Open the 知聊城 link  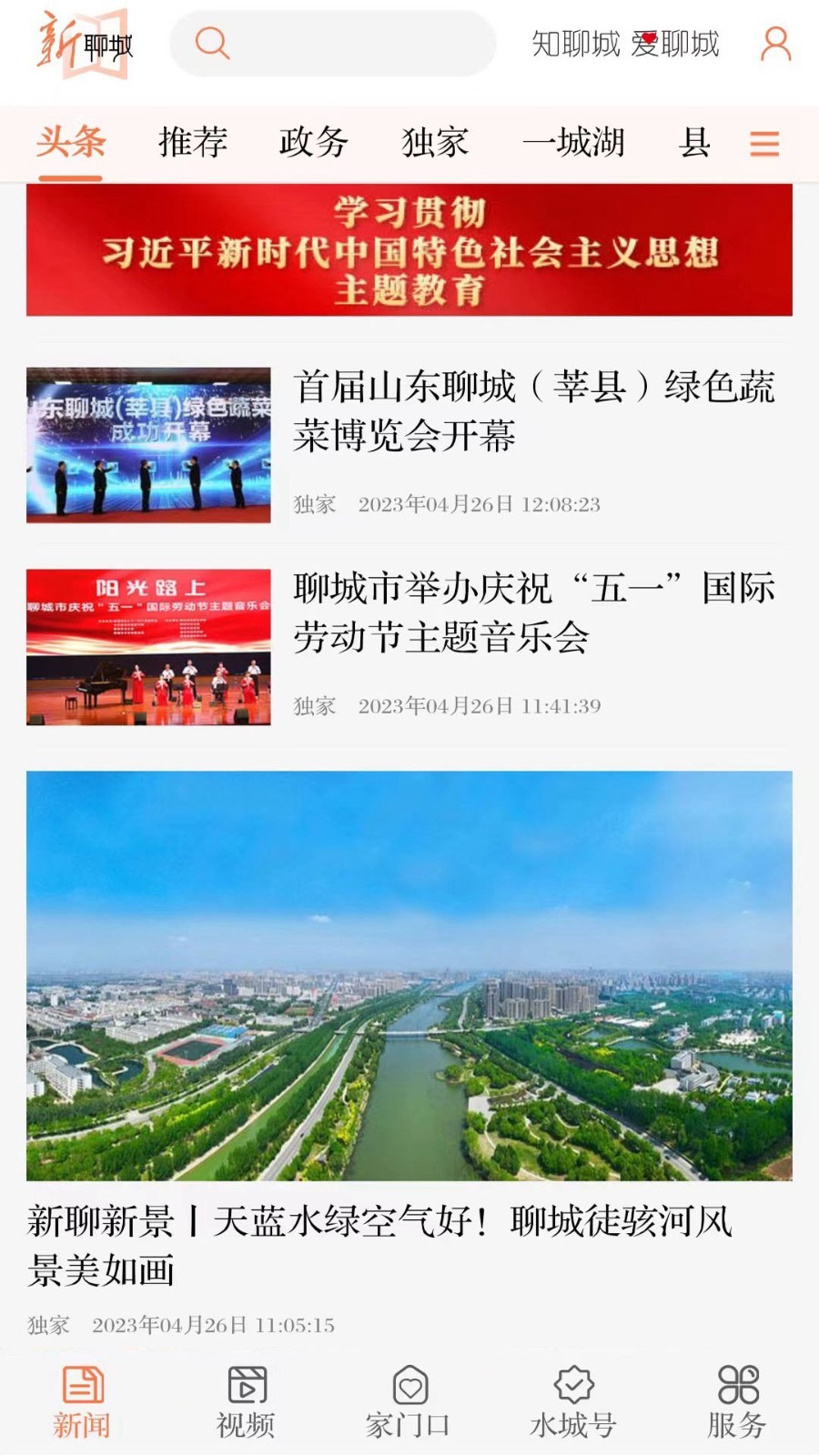575,43
